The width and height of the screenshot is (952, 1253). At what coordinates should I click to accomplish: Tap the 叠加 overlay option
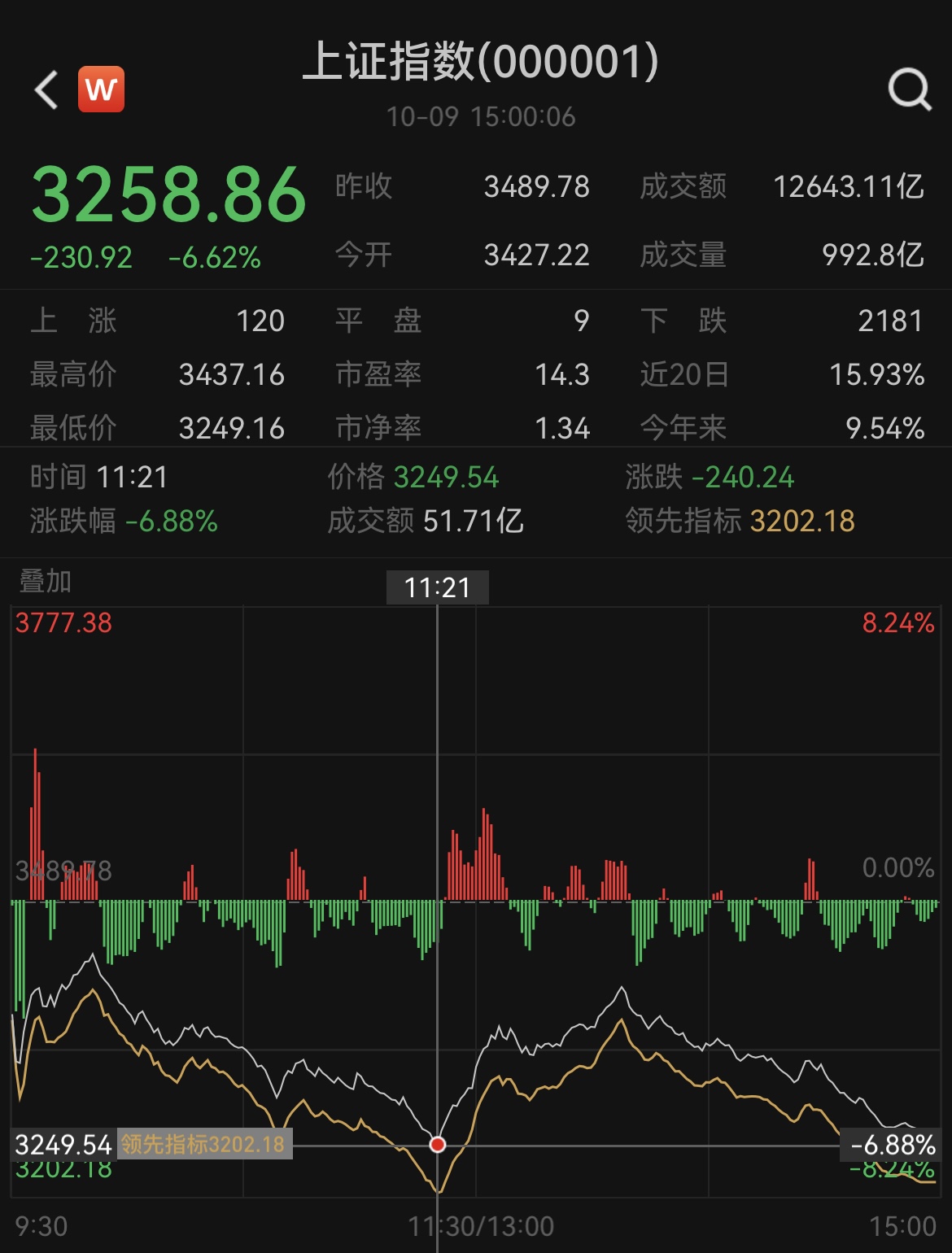point(46,581)
